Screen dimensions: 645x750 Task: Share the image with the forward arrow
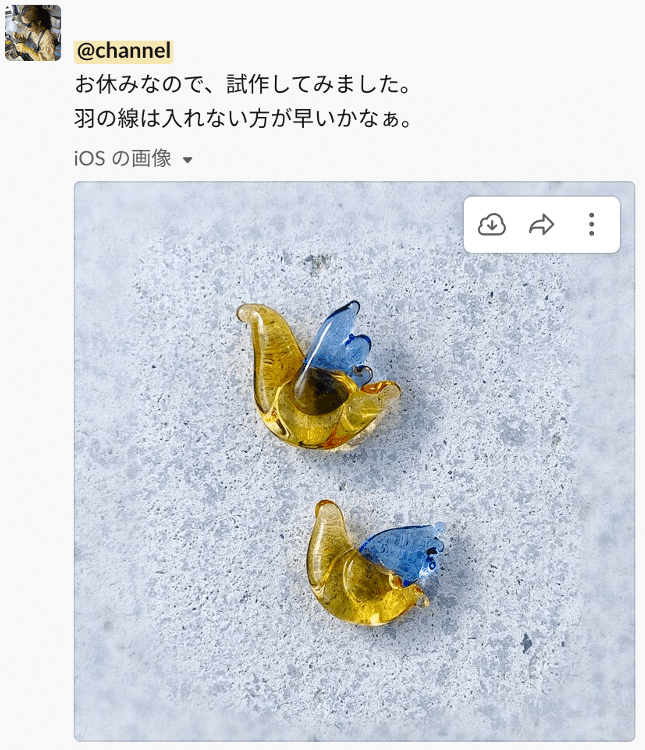tap(541, 225)
